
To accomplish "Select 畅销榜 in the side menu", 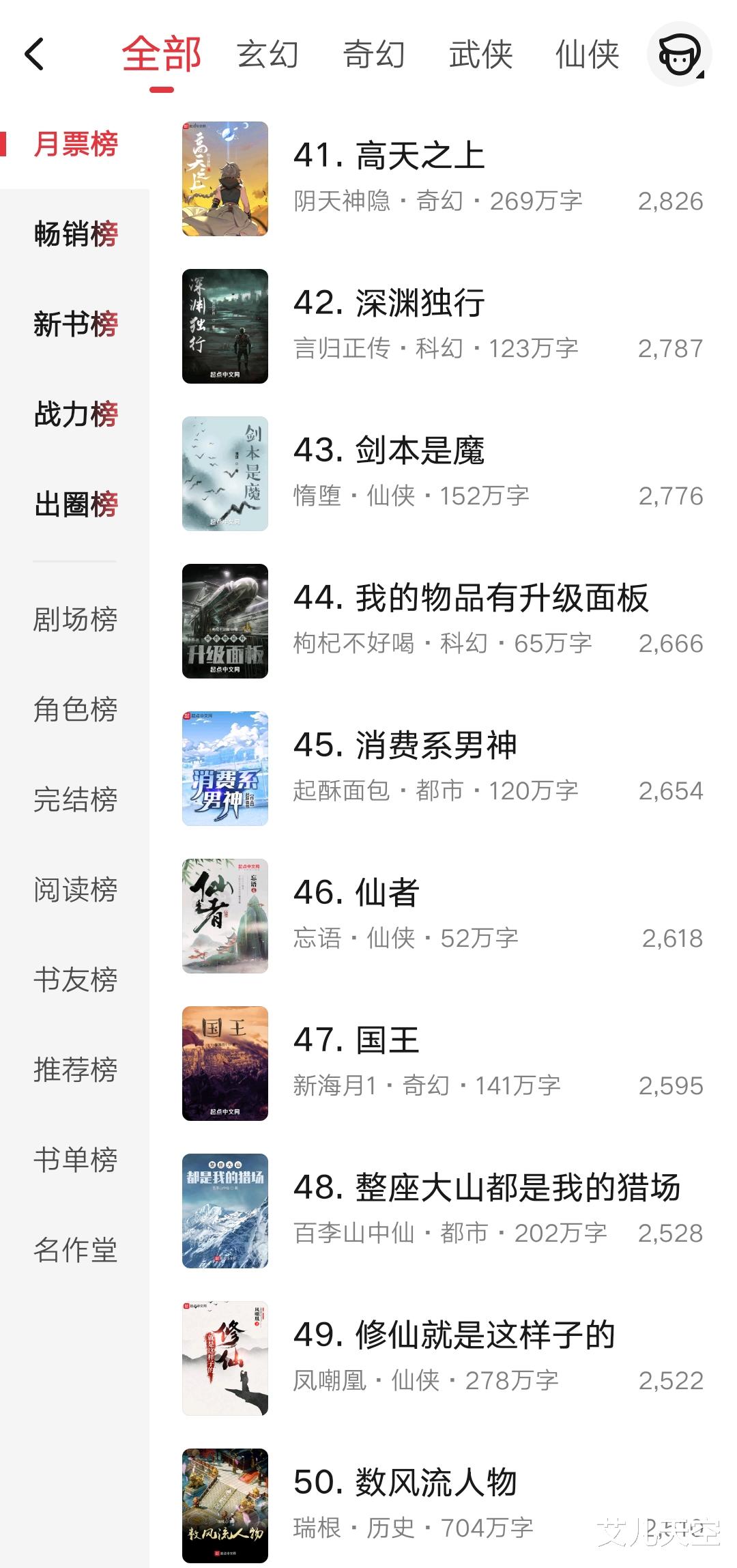I will tap(75, 234).
